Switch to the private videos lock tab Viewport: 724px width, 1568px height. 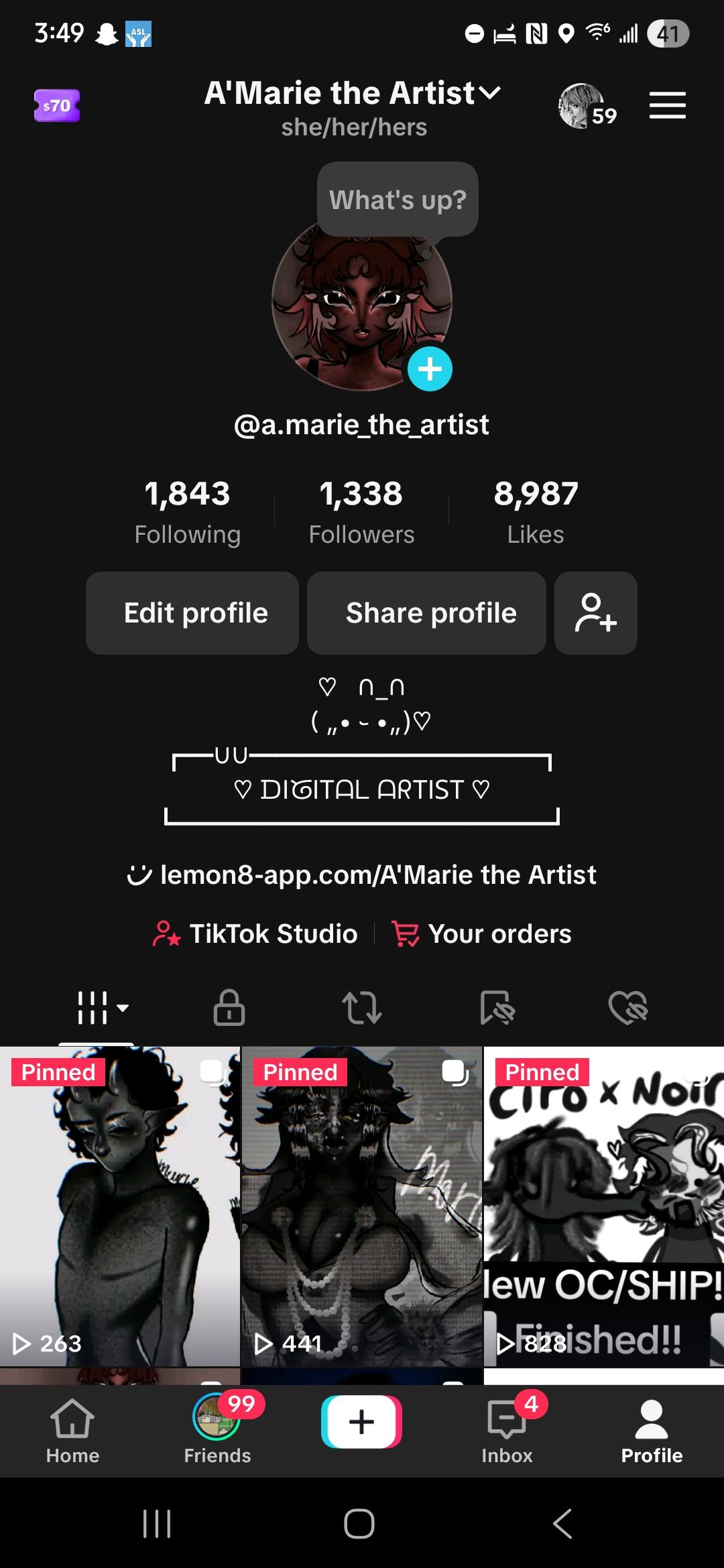pos(229,1007)
